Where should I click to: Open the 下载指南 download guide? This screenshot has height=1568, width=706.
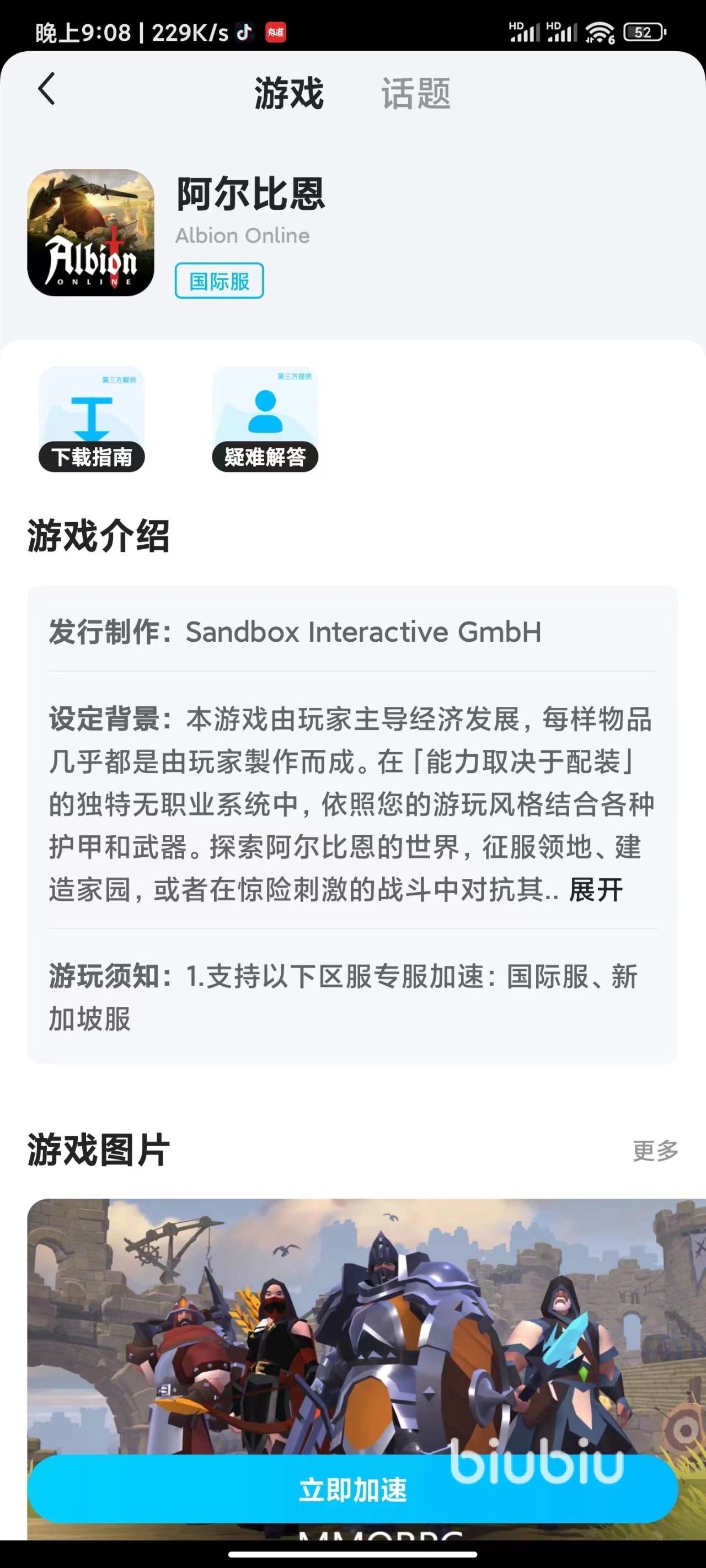(92, 420)
